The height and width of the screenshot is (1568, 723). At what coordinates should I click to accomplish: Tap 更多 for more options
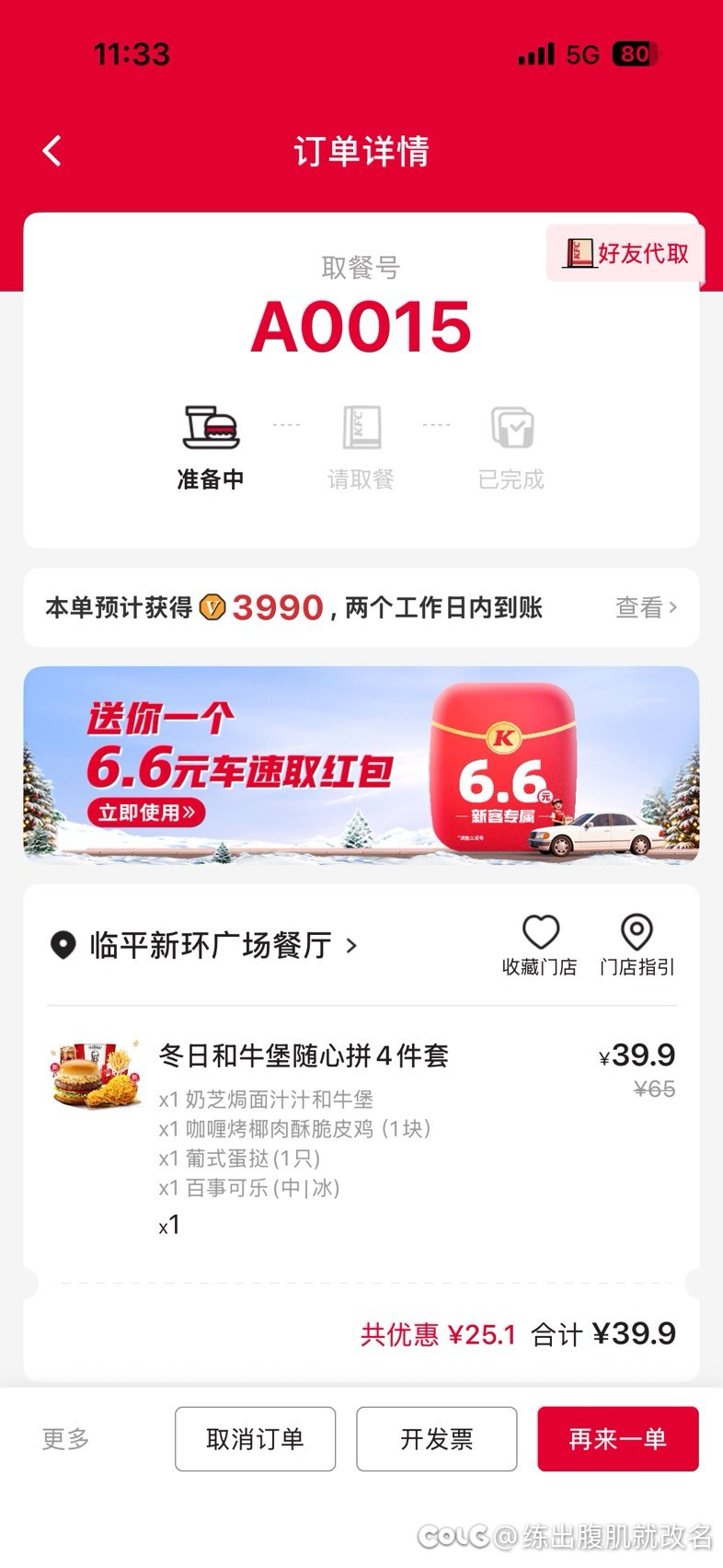[x=66, y=1438]
